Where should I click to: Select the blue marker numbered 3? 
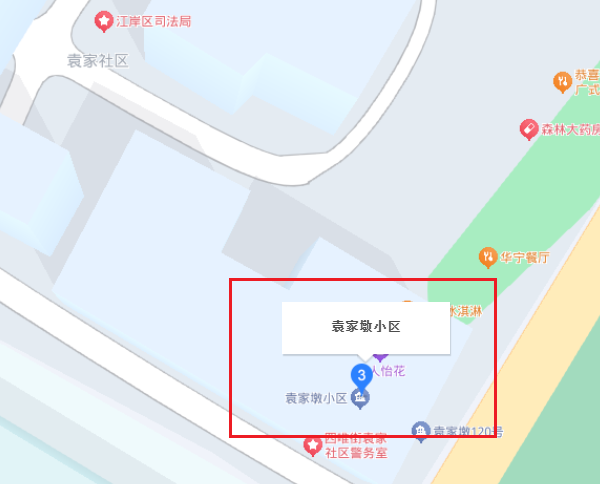361,375
